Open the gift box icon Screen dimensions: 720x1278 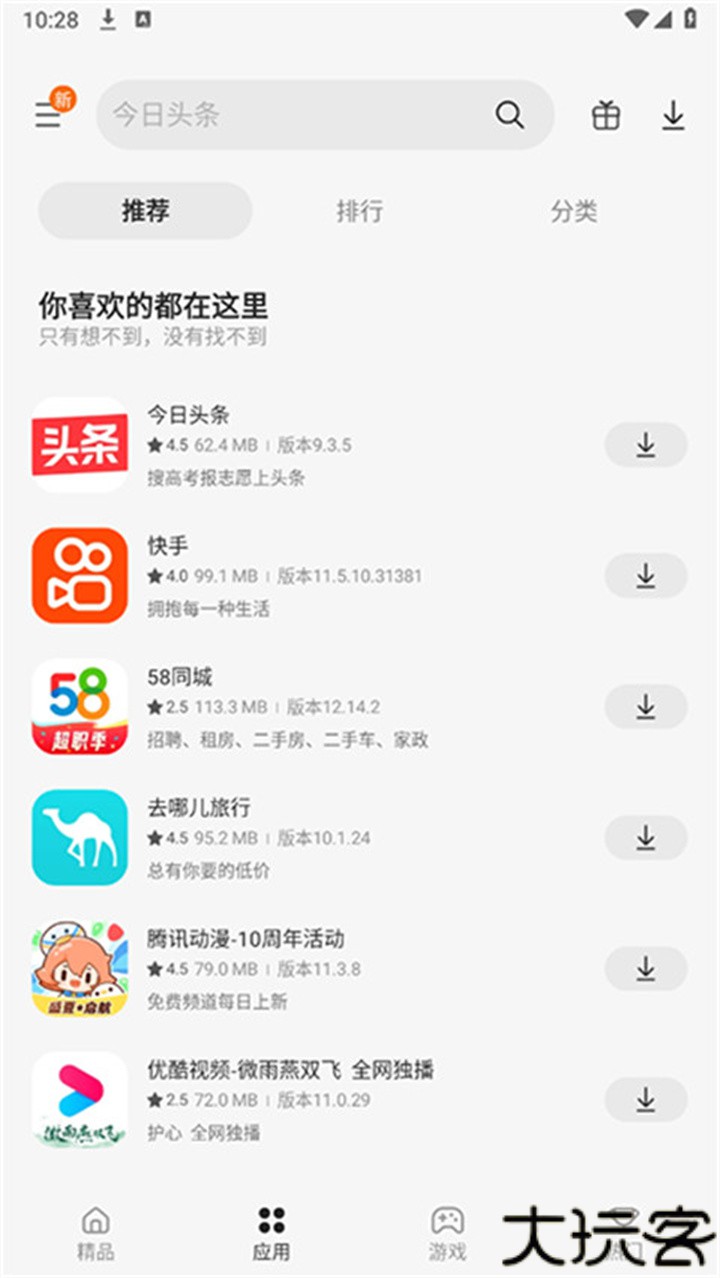606,115
